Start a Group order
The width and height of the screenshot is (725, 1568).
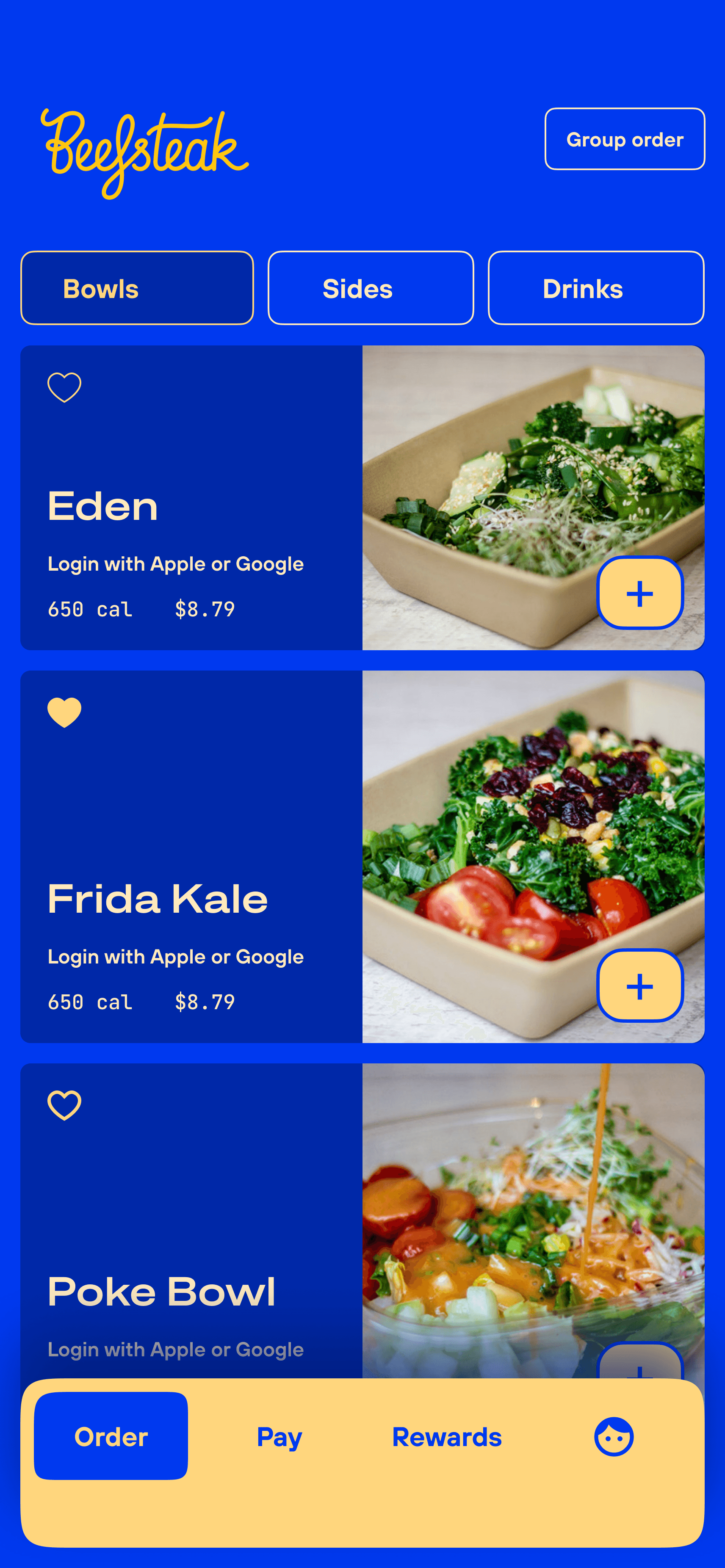[x=625, y=139]
